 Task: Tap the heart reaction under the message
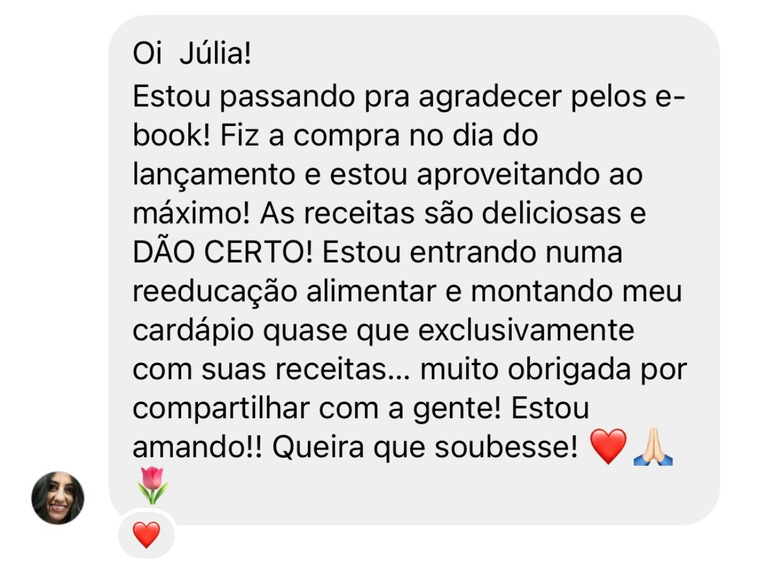click(x=146, y=535)
